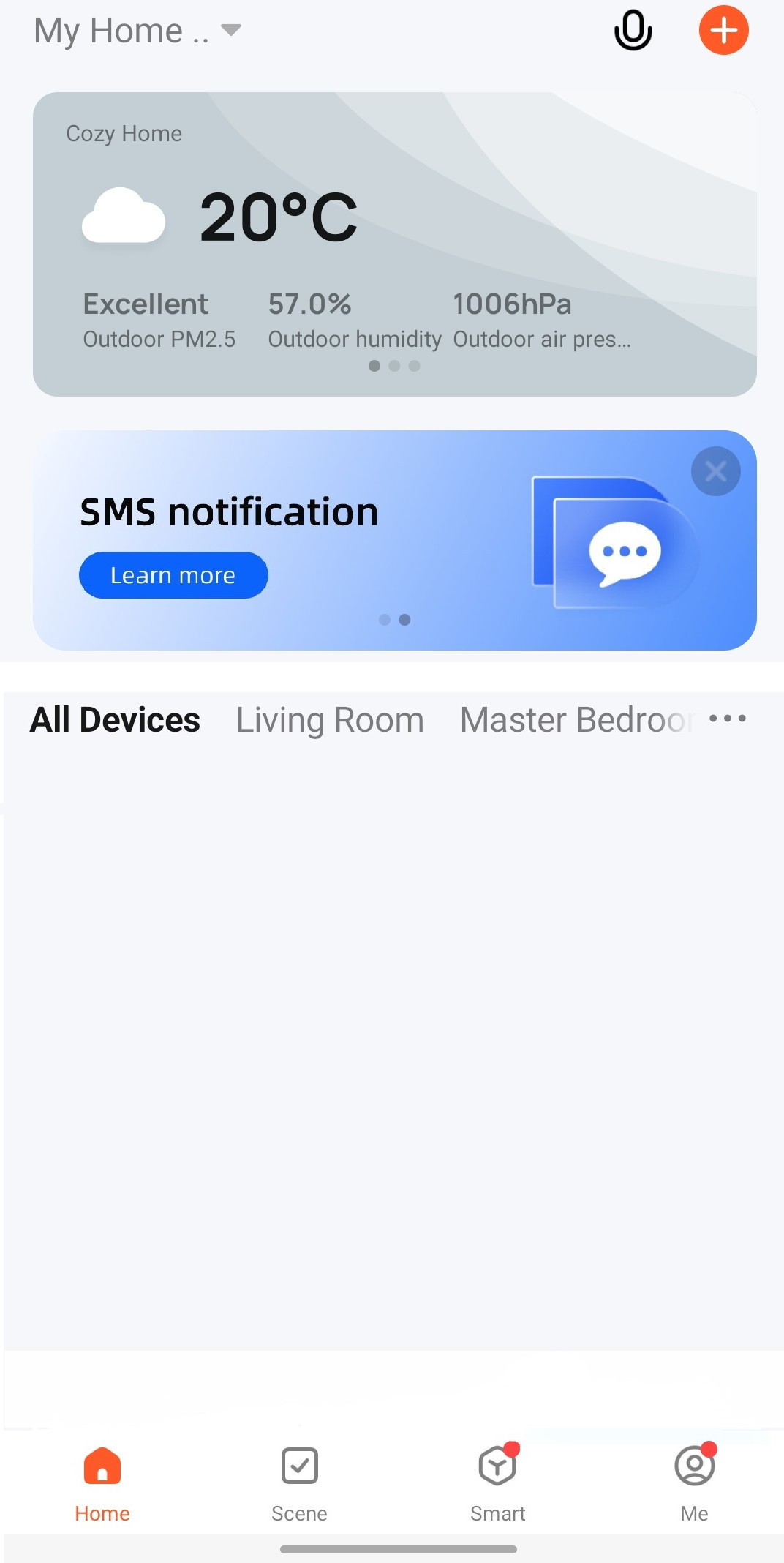Dismiss the SMS notification banner

[715, 471]
